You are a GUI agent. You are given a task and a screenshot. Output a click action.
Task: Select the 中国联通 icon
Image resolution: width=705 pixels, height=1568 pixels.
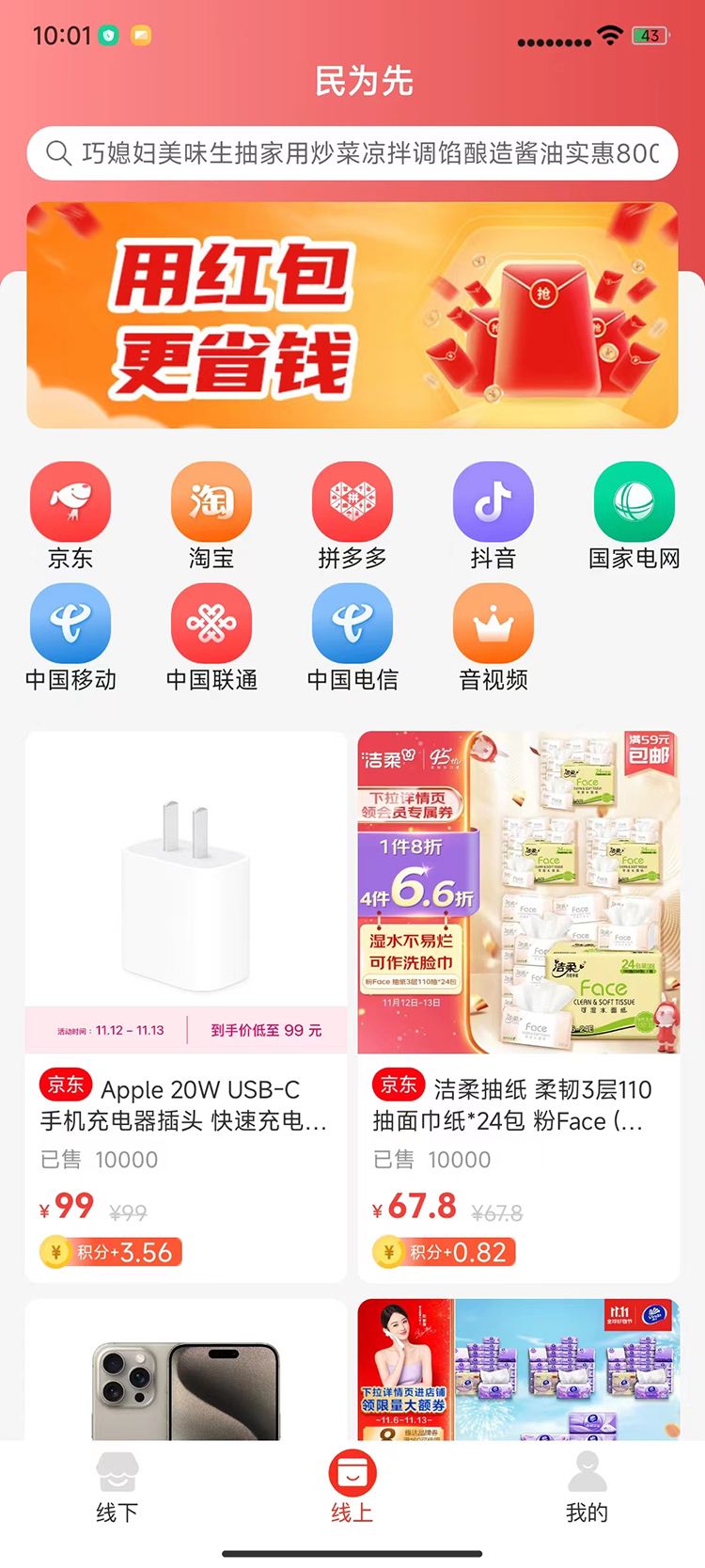coord(211,622)
